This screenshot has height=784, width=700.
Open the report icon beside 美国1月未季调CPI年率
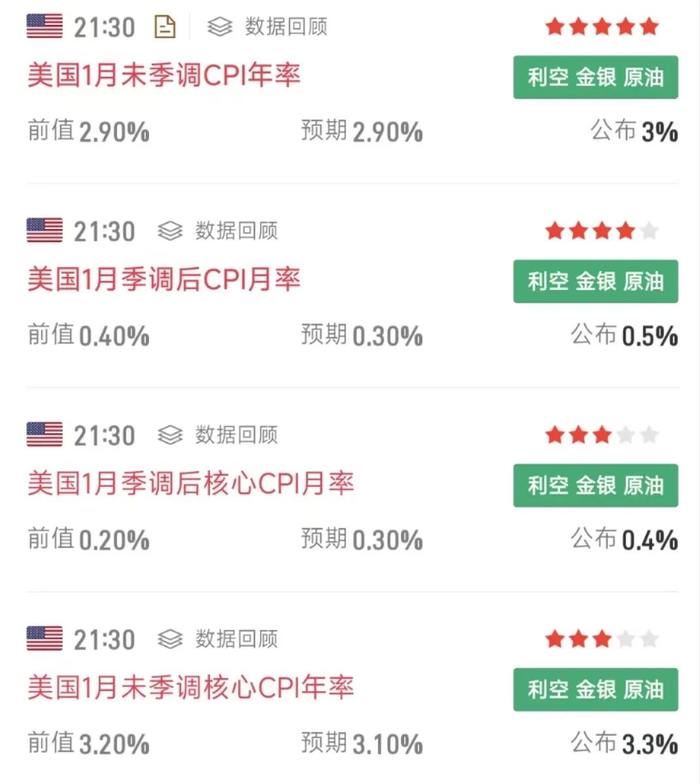click(166, 27)
